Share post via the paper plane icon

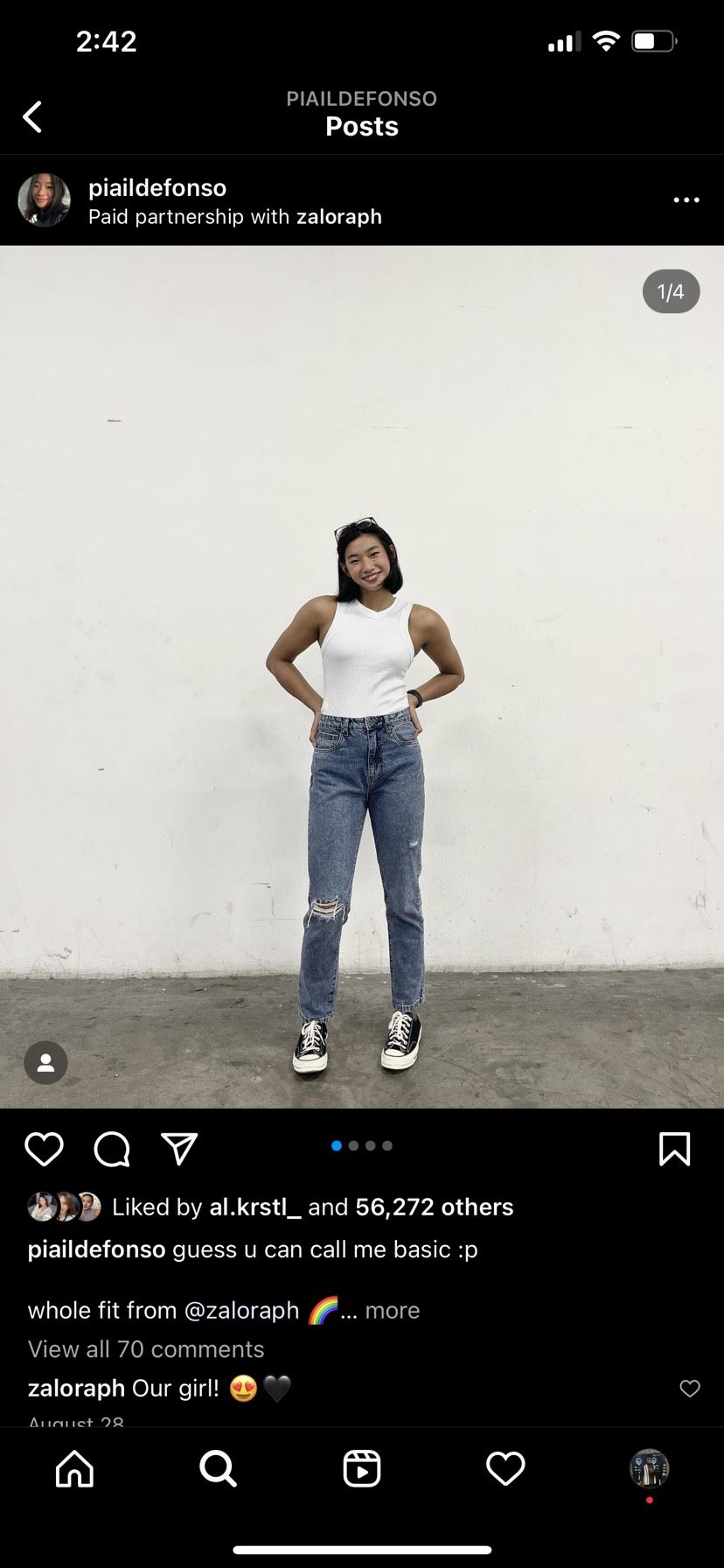[179, 1149]
